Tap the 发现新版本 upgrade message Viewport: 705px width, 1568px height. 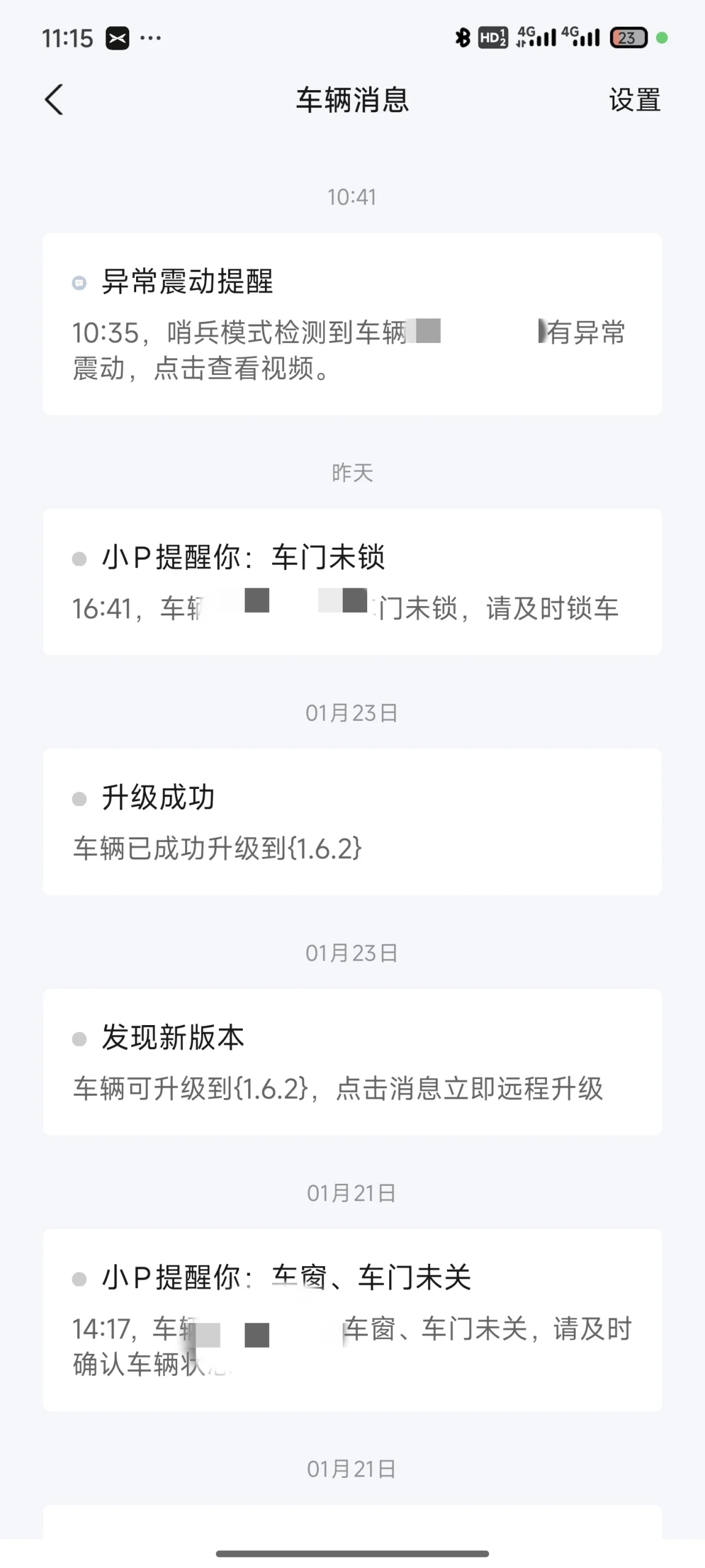352,1062
